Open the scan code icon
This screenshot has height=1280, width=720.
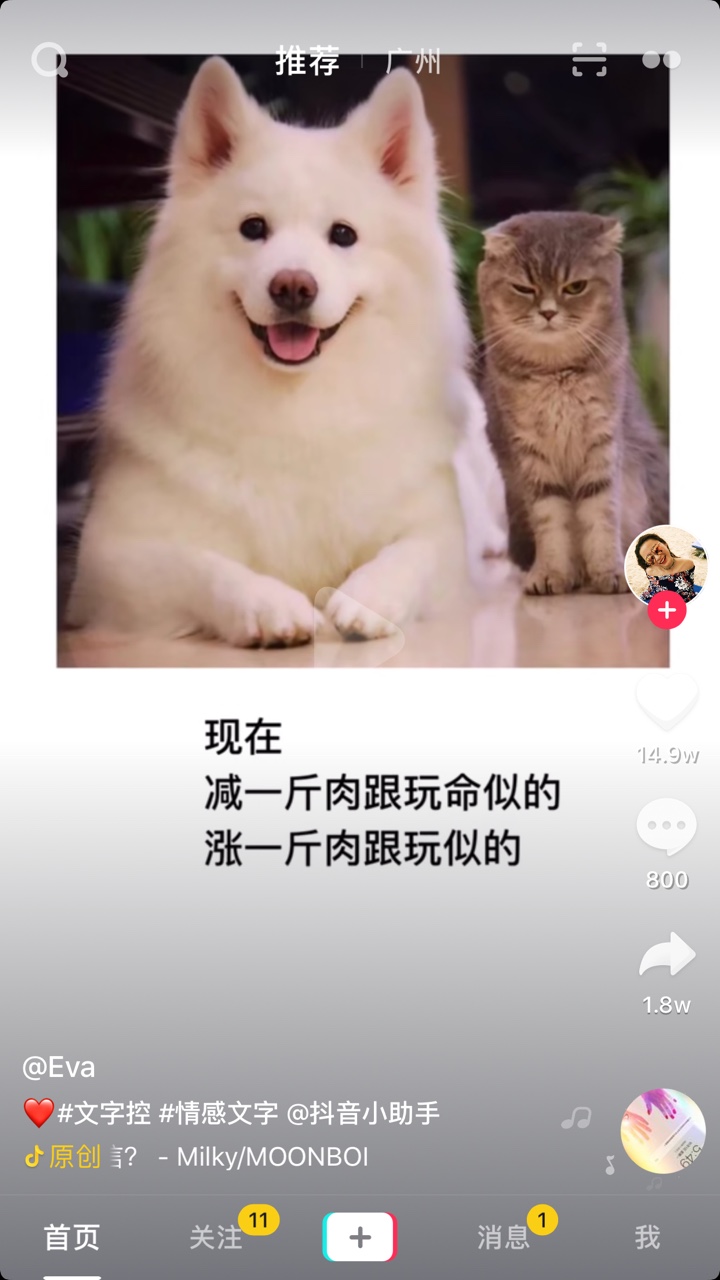(590, 60)
